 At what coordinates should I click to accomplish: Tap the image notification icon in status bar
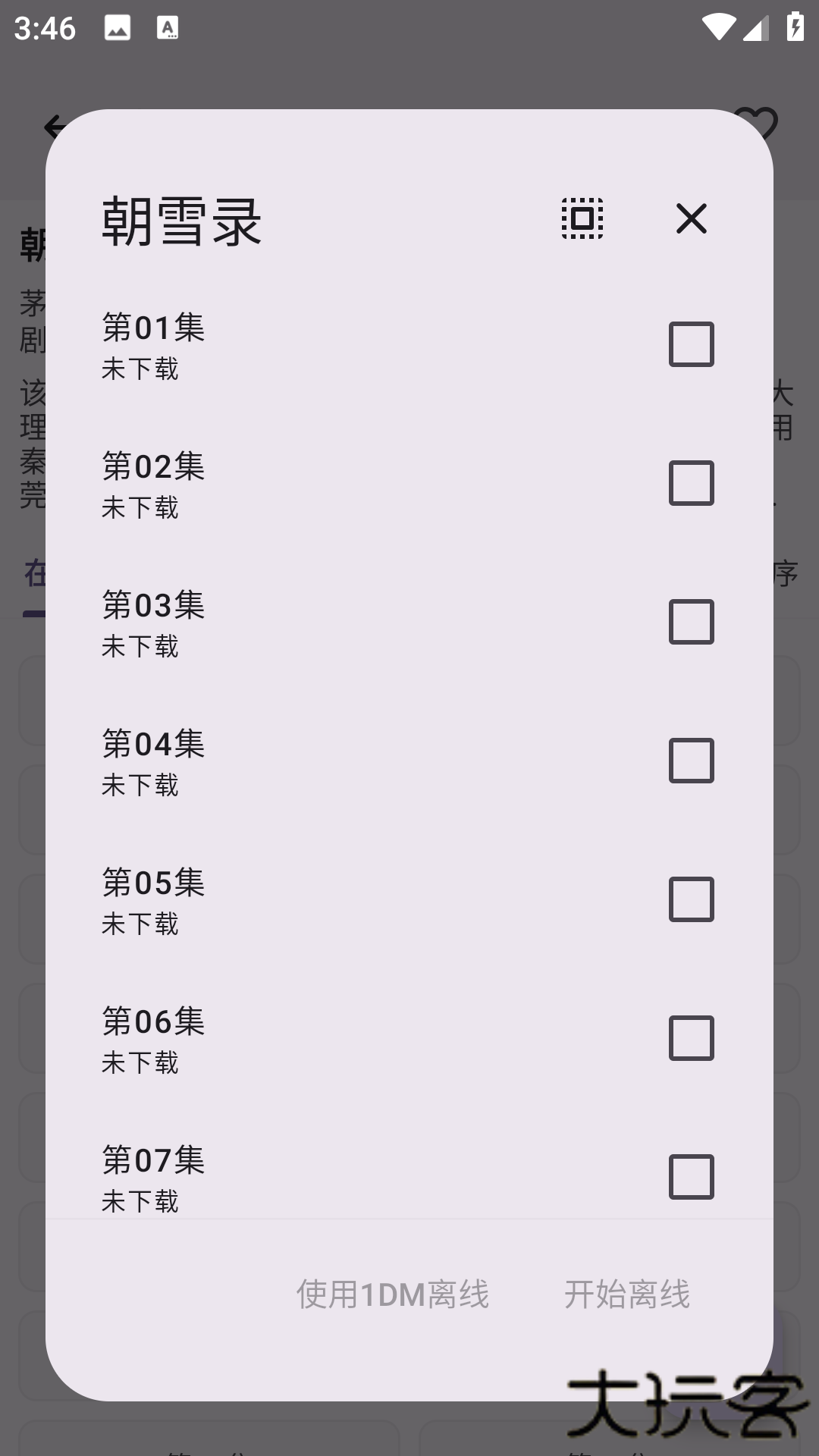pos(119,29)
